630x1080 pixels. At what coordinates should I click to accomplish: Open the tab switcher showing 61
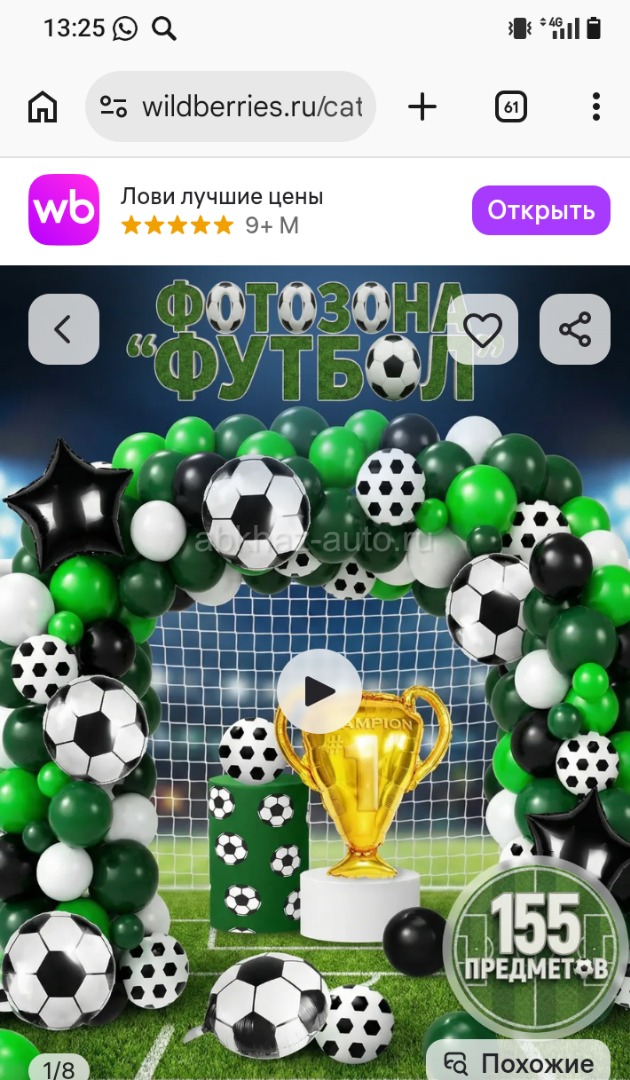point(511,107)
